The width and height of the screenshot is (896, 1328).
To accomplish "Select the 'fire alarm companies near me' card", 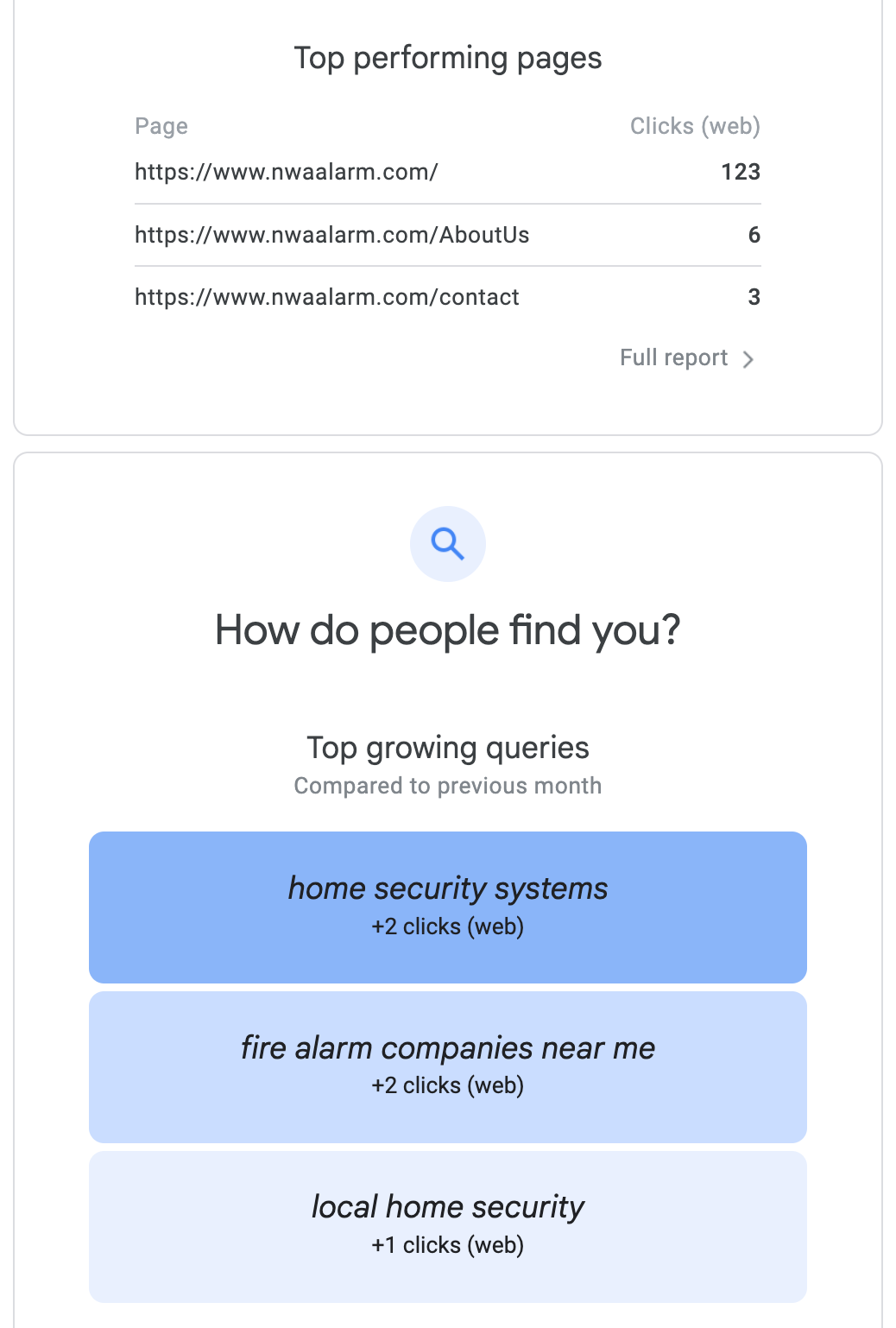I will (x=447, y=1066).
